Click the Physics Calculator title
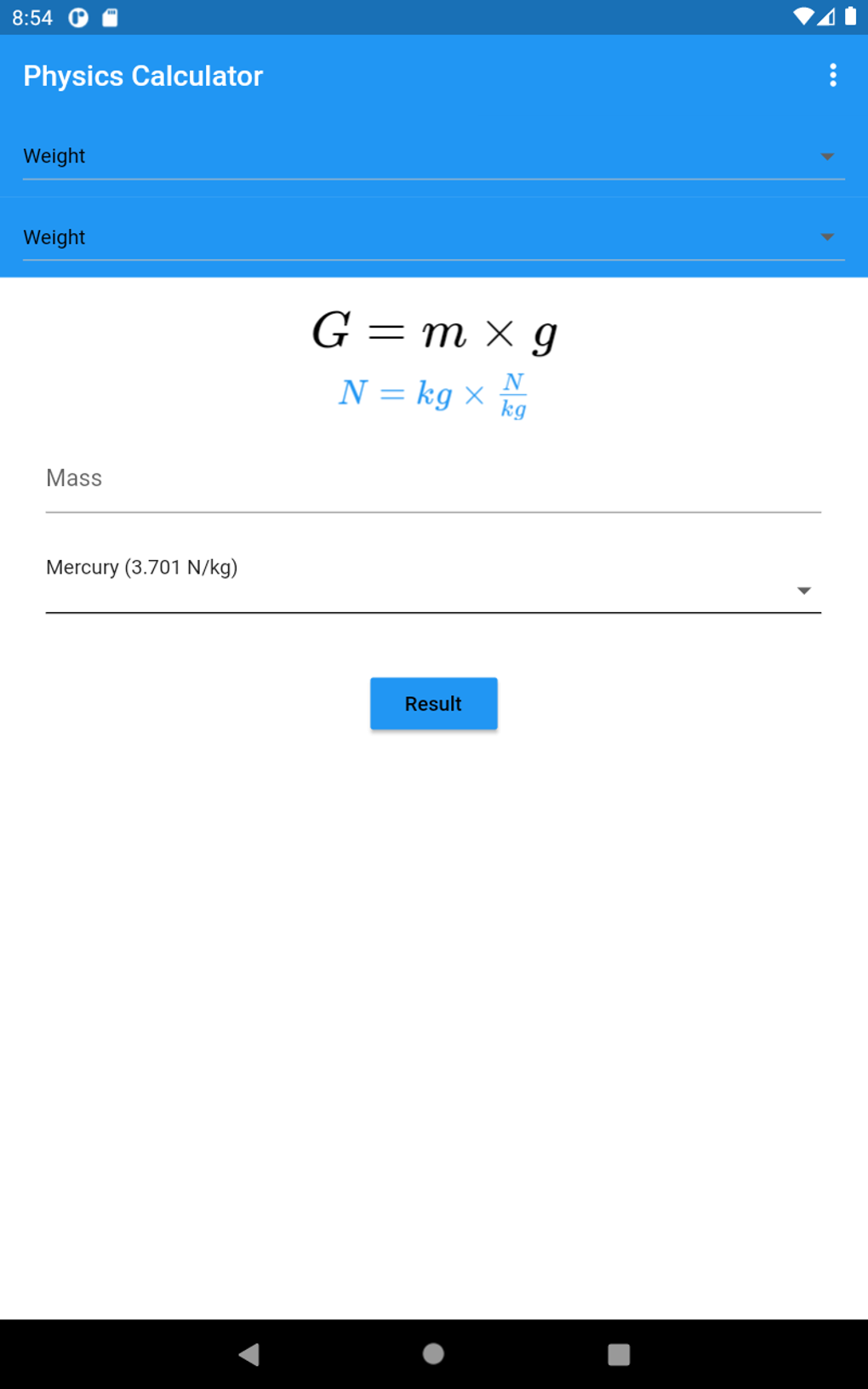This screenshot has width=868, height=1389. click(142, 75)
